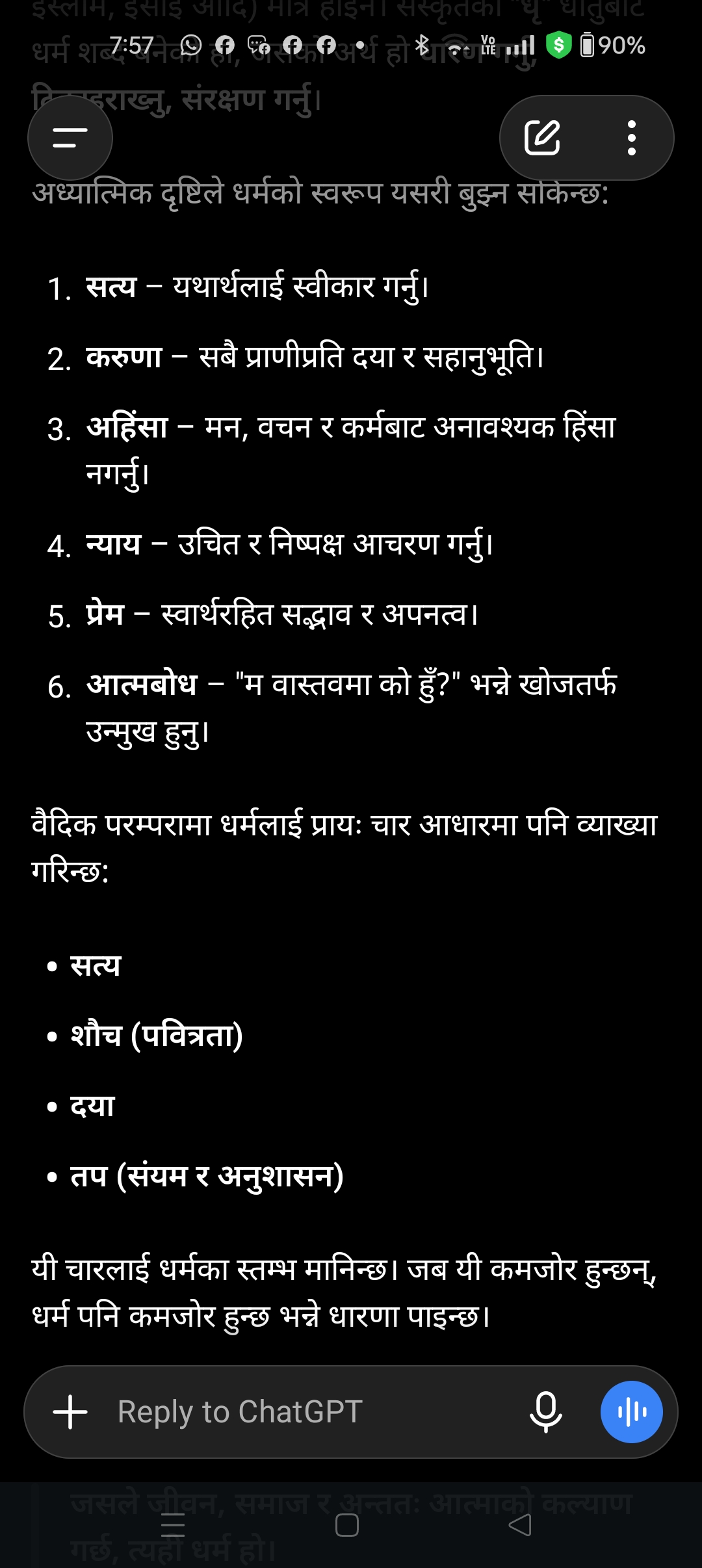This screenshot has height=1568, width=702.
Task: Go back using the system back button
Action: [x=520, y=1525]
